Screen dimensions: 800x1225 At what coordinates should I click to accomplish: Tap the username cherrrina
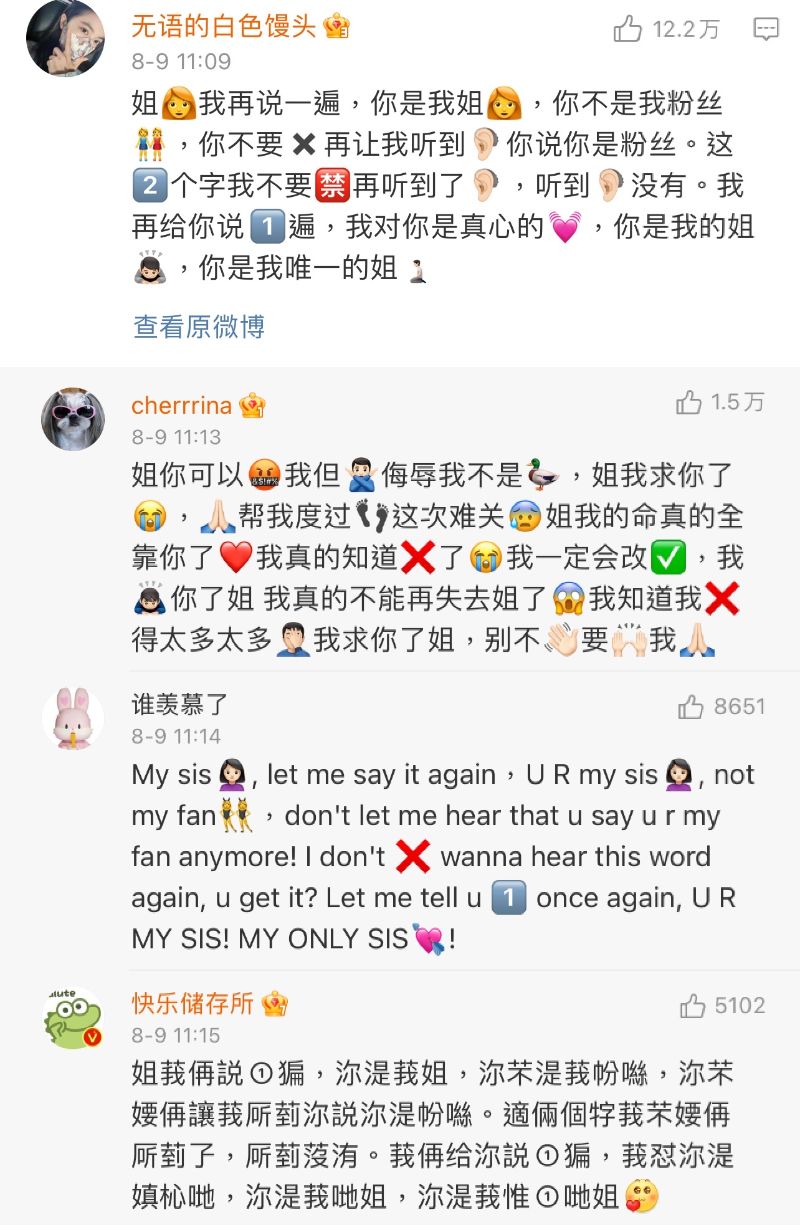(x=182, y=405)
